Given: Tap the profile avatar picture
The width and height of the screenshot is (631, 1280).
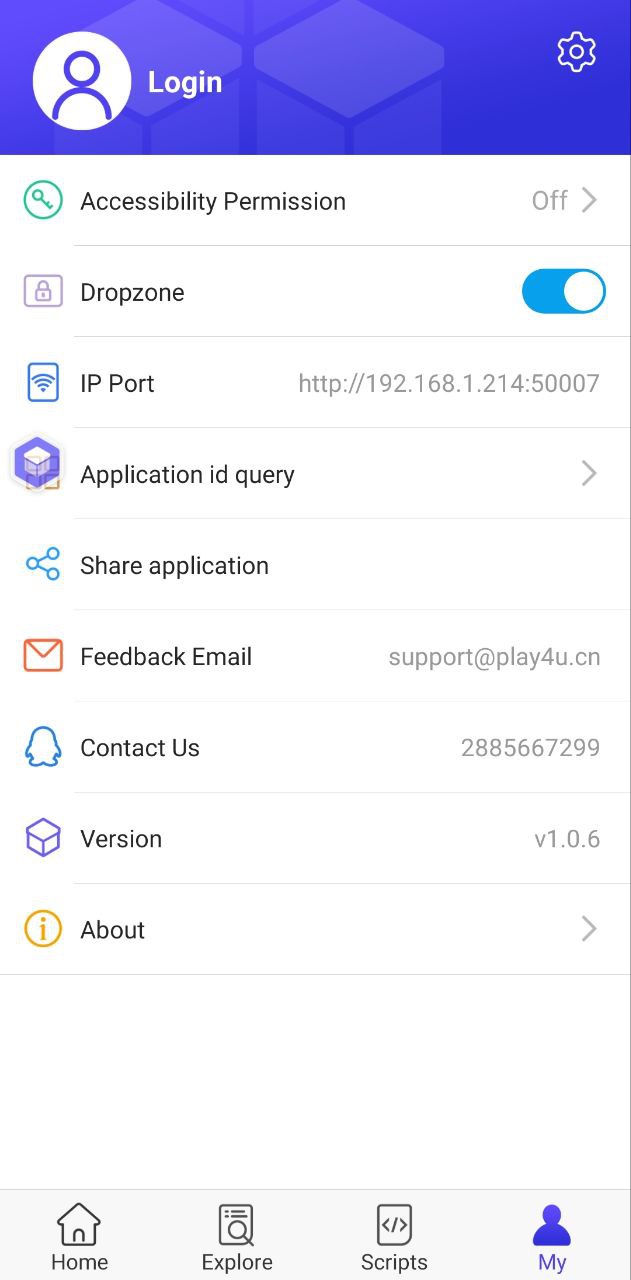Looking at the screenshot, I should point(82,80).
